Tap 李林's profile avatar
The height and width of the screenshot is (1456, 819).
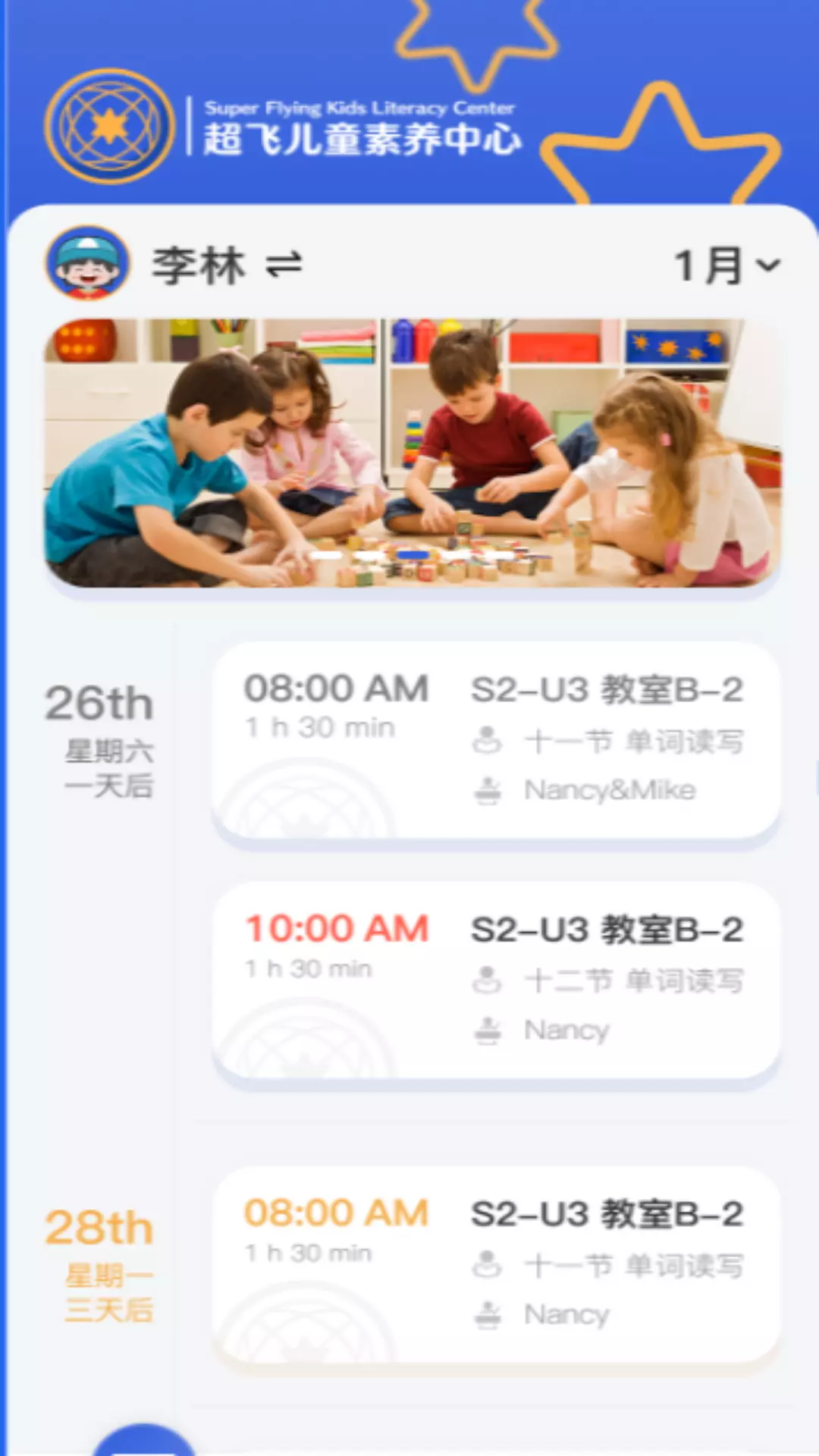point(87,263)
